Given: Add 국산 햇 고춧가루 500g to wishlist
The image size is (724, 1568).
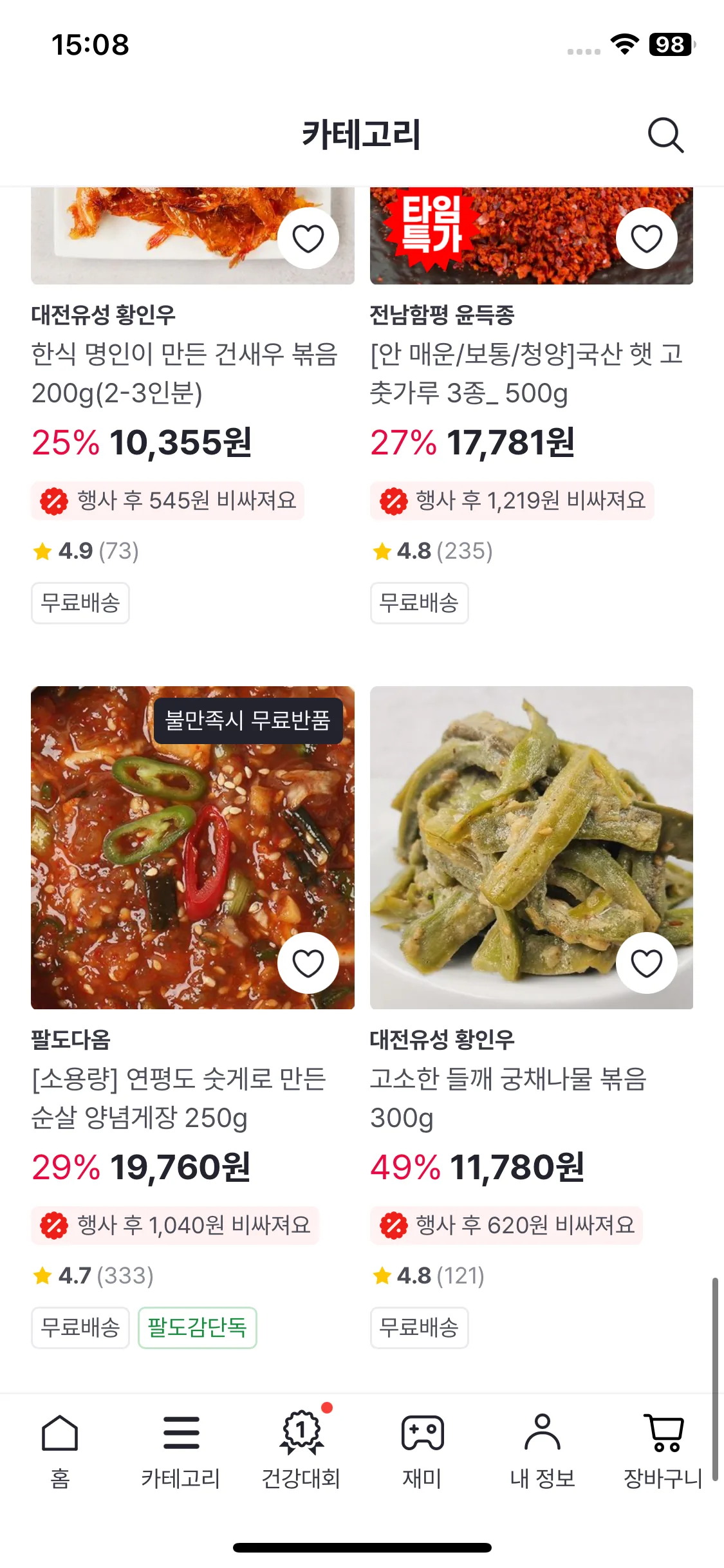Looking at the screenshot, I should (x=646, y=239).
